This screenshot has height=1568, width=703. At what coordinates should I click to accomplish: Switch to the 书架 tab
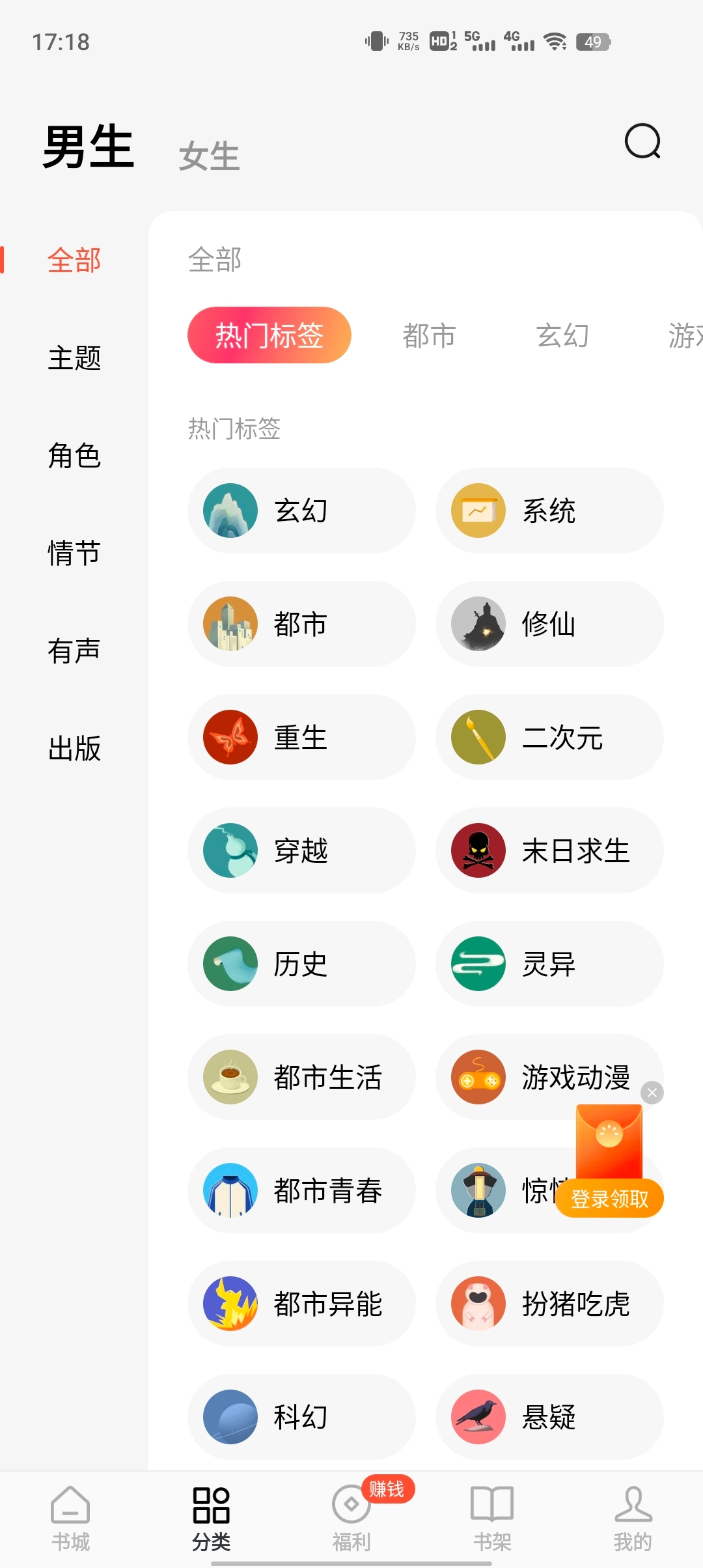pos(492,1519)
